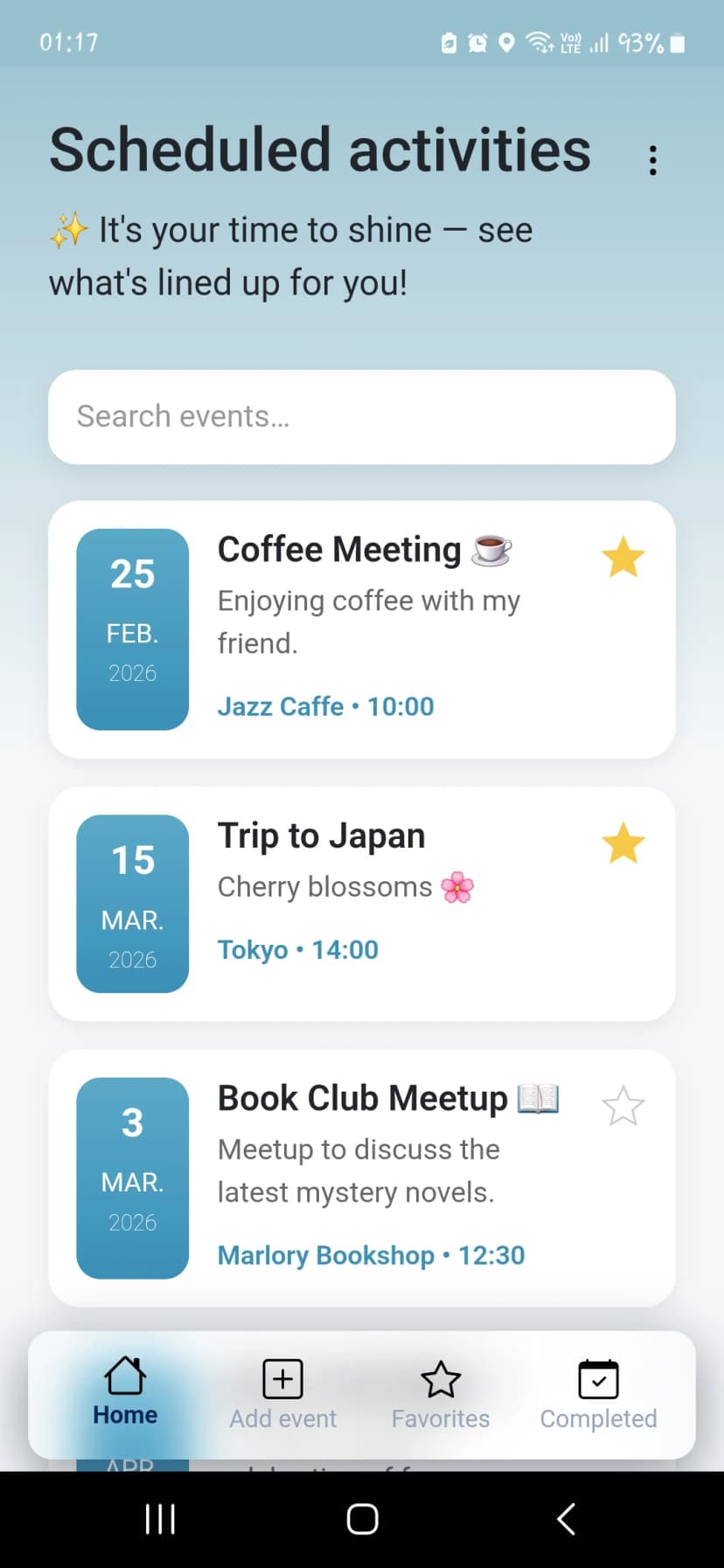
Task: Tap the Marlory Bookshop location link
Action: 325,1255
